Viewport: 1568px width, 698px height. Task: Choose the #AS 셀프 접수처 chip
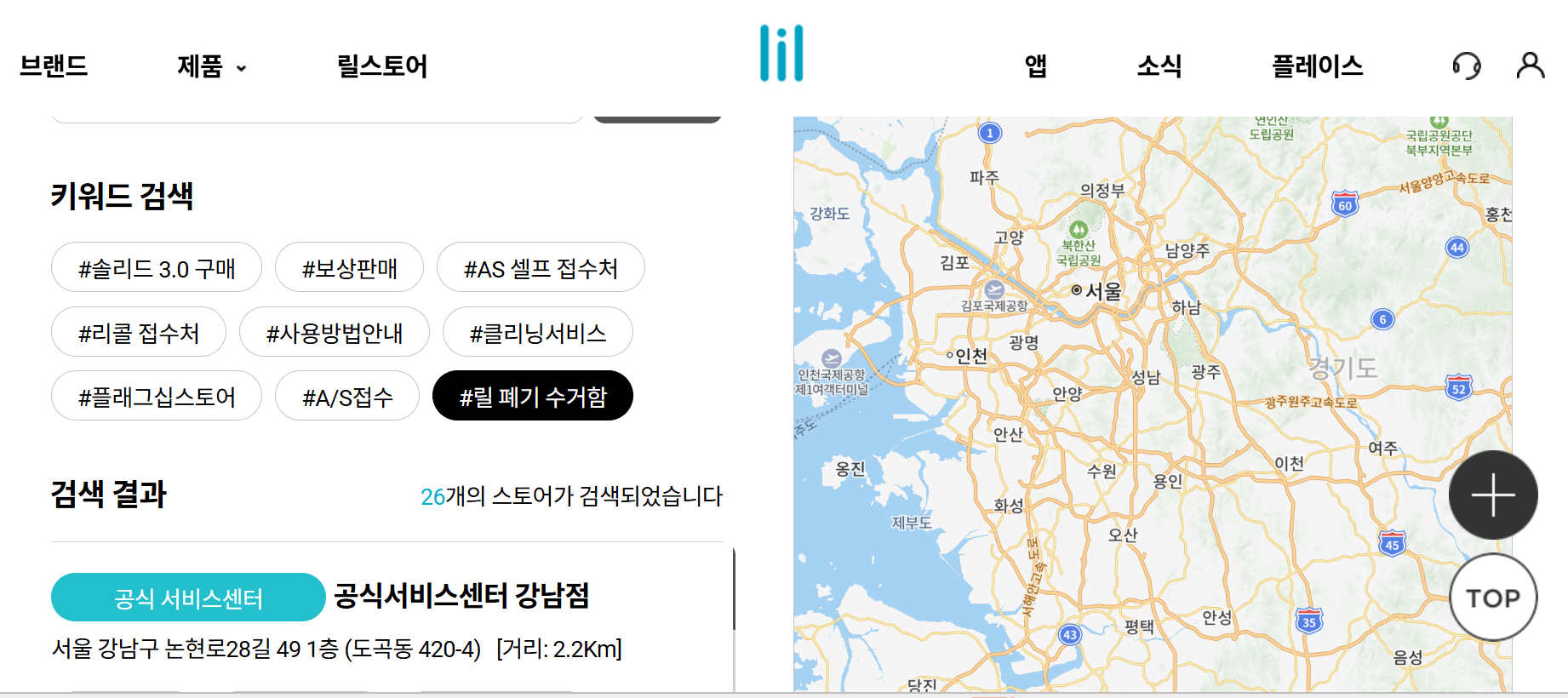[541, 268]
